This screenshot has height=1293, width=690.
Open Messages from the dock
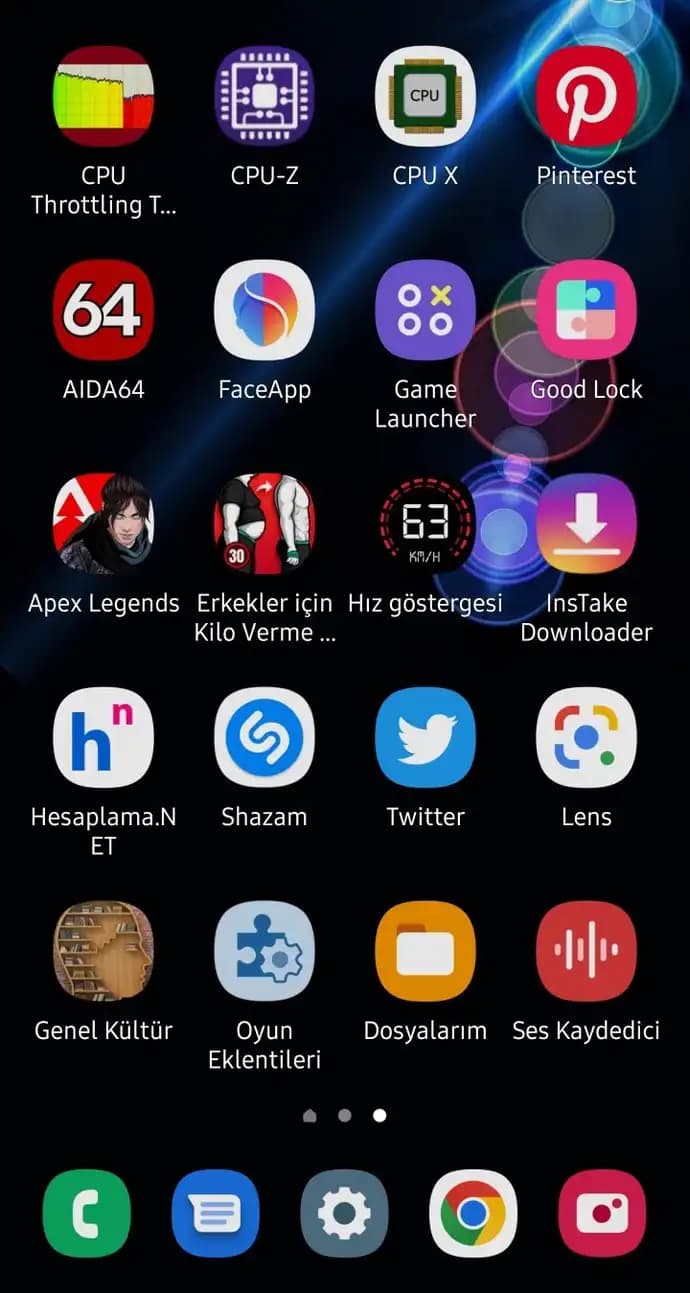pos(215,1213)
